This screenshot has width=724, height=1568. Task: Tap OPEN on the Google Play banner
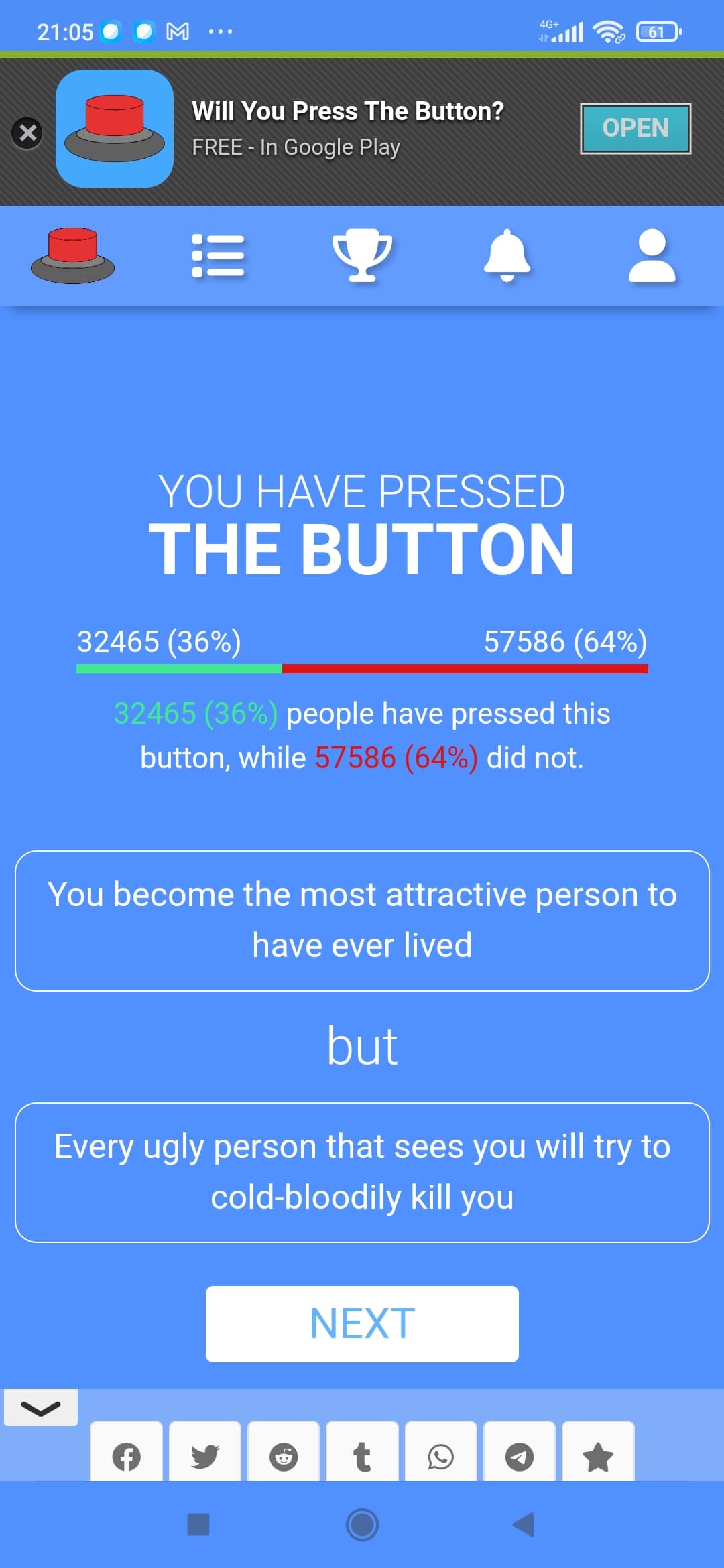click(x=636, y=128)
